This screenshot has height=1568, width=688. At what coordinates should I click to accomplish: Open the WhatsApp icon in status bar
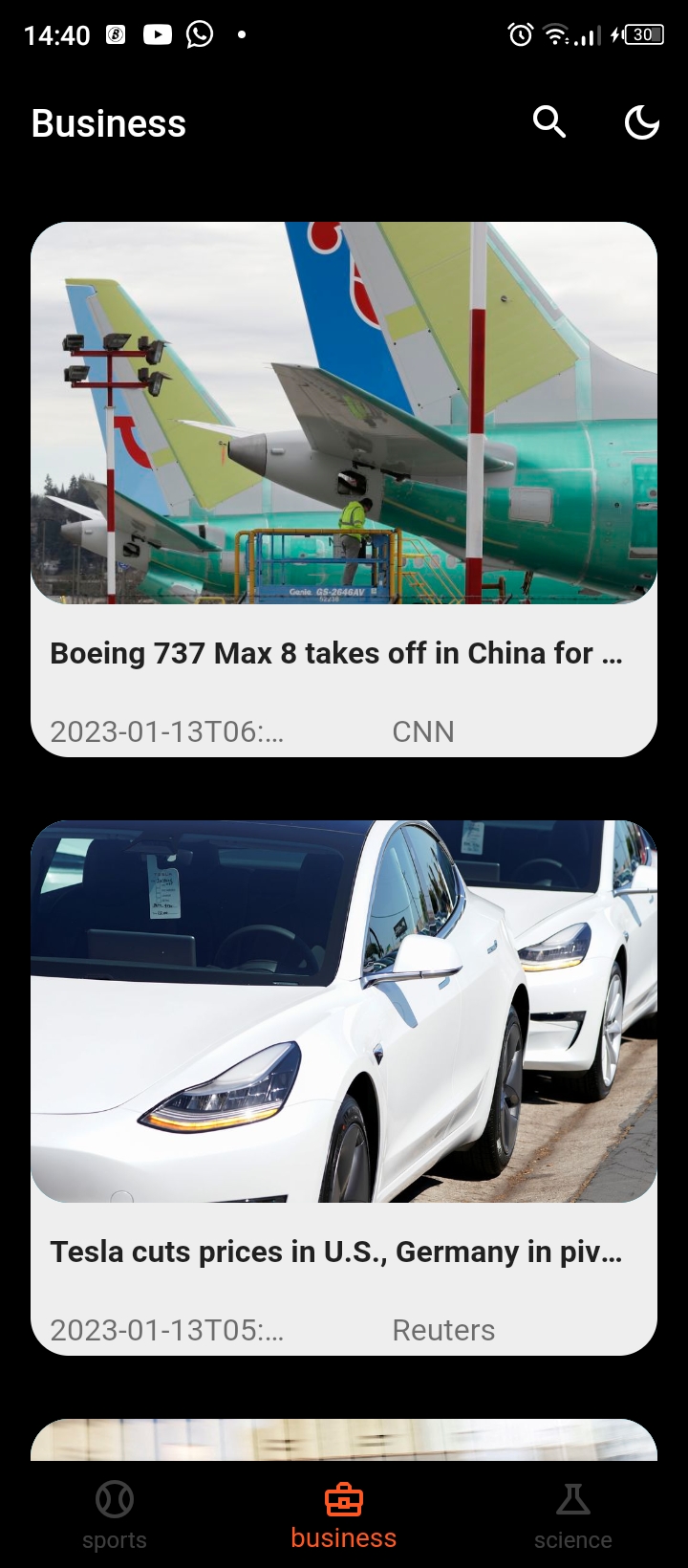pos(200,34)
